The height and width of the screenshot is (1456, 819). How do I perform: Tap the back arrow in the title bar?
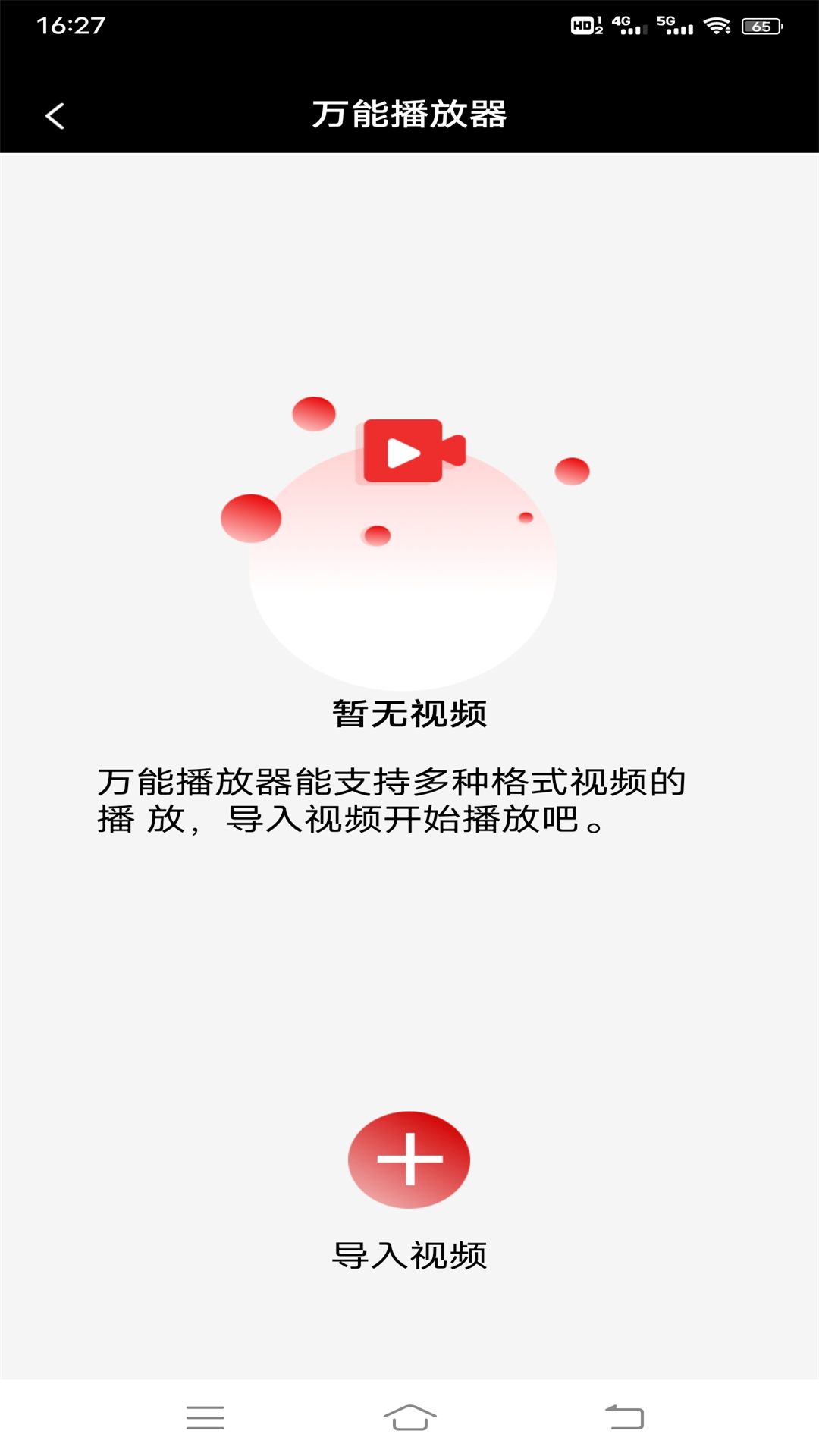tap(55, 114)
